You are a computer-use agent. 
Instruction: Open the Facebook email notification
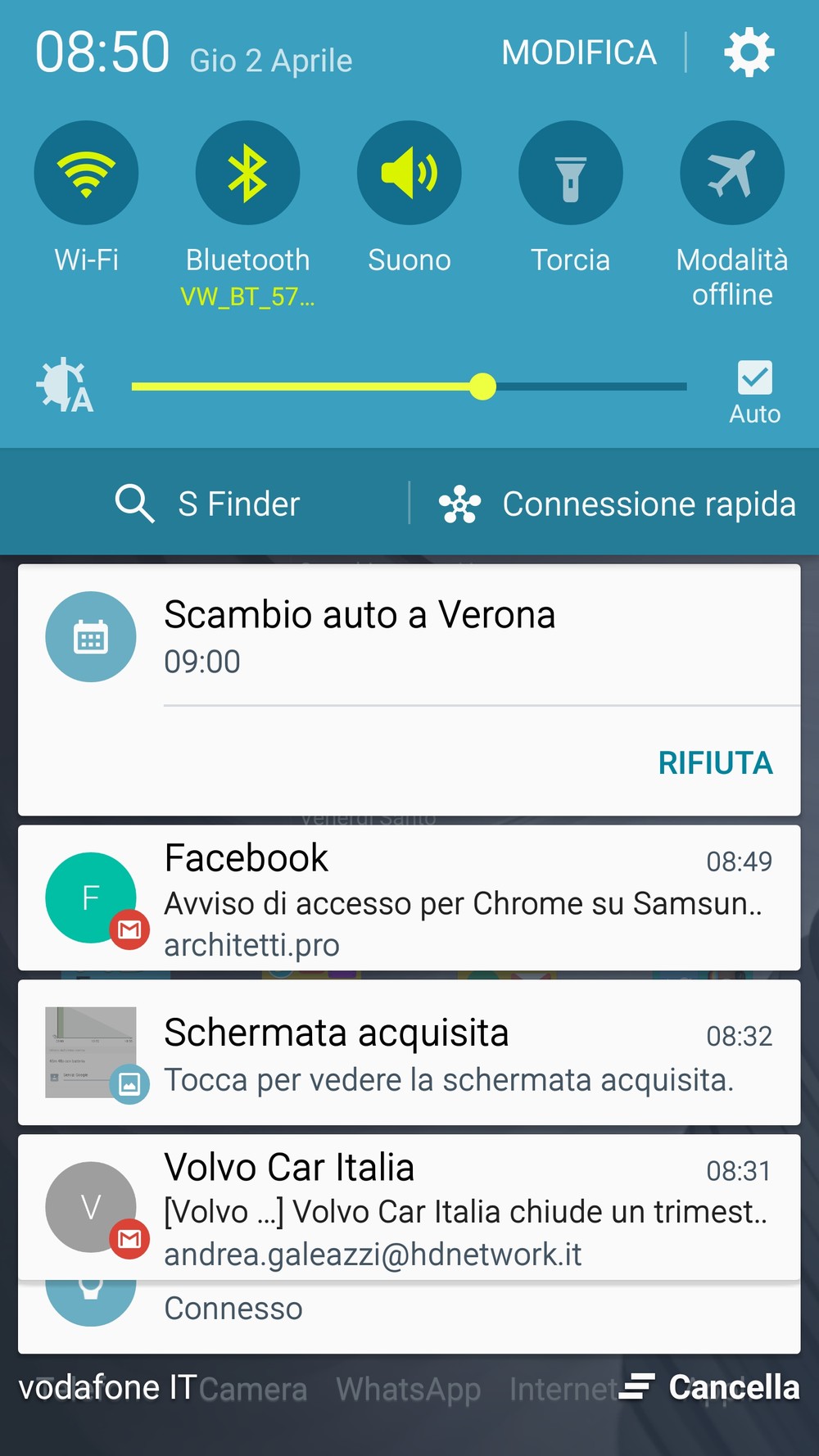[409, 898]
